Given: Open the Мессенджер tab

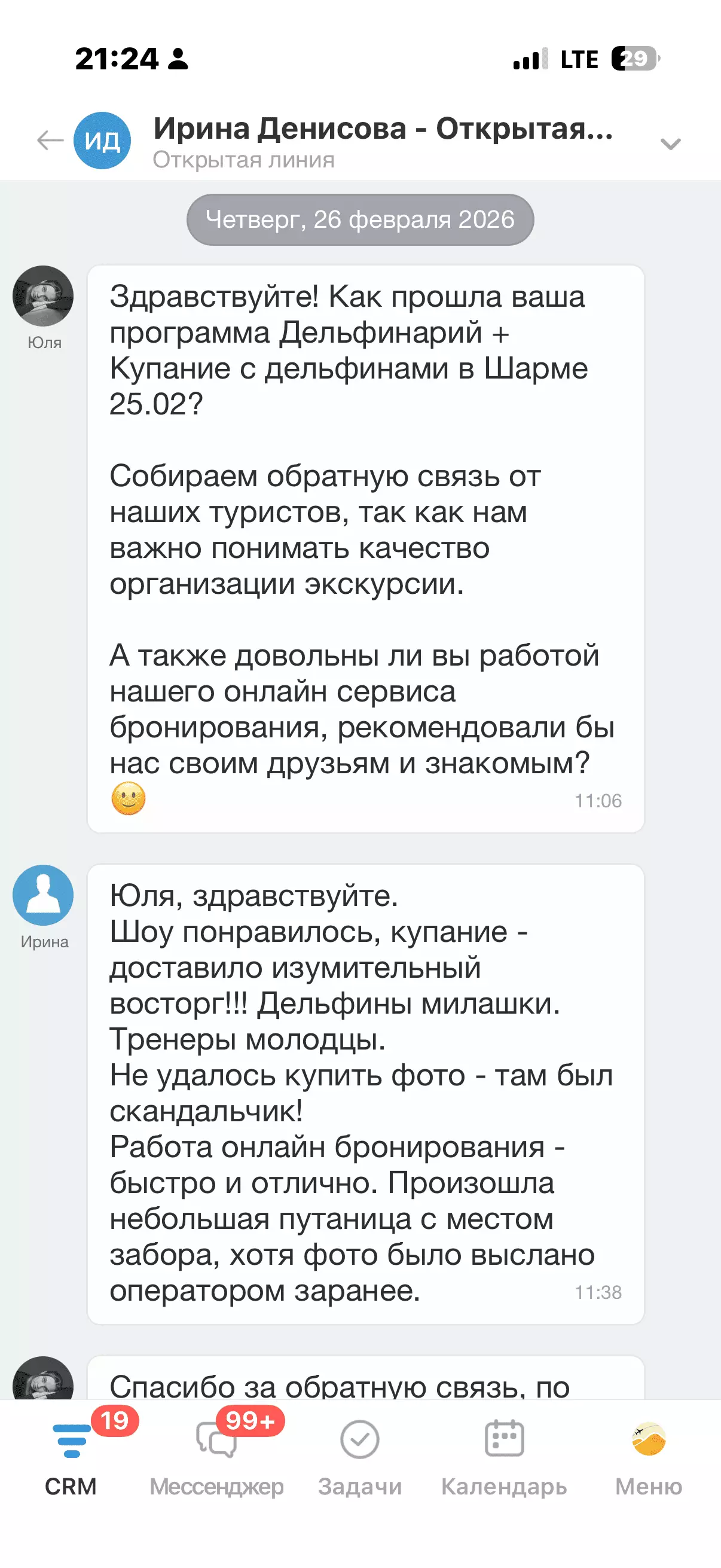Looking at the screenshot, I should click(216, 1456).
